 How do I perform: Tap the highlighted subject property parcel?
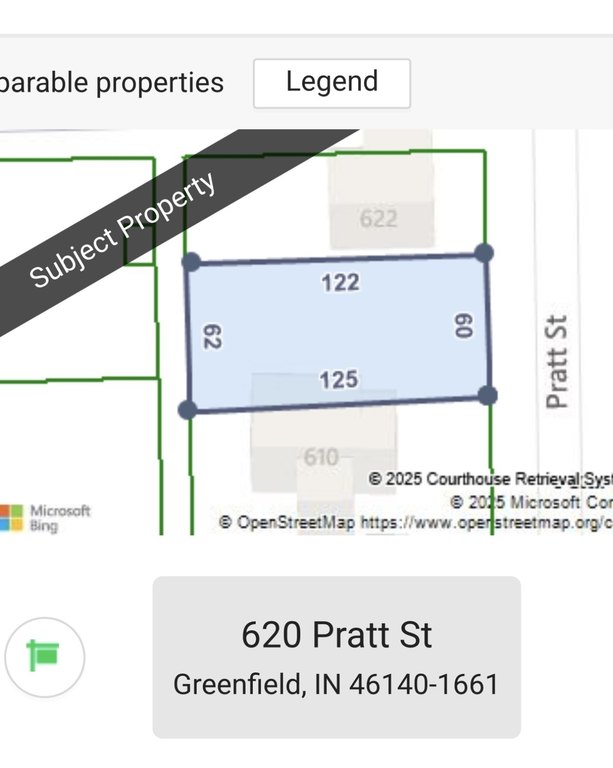(x=338, y=333)
